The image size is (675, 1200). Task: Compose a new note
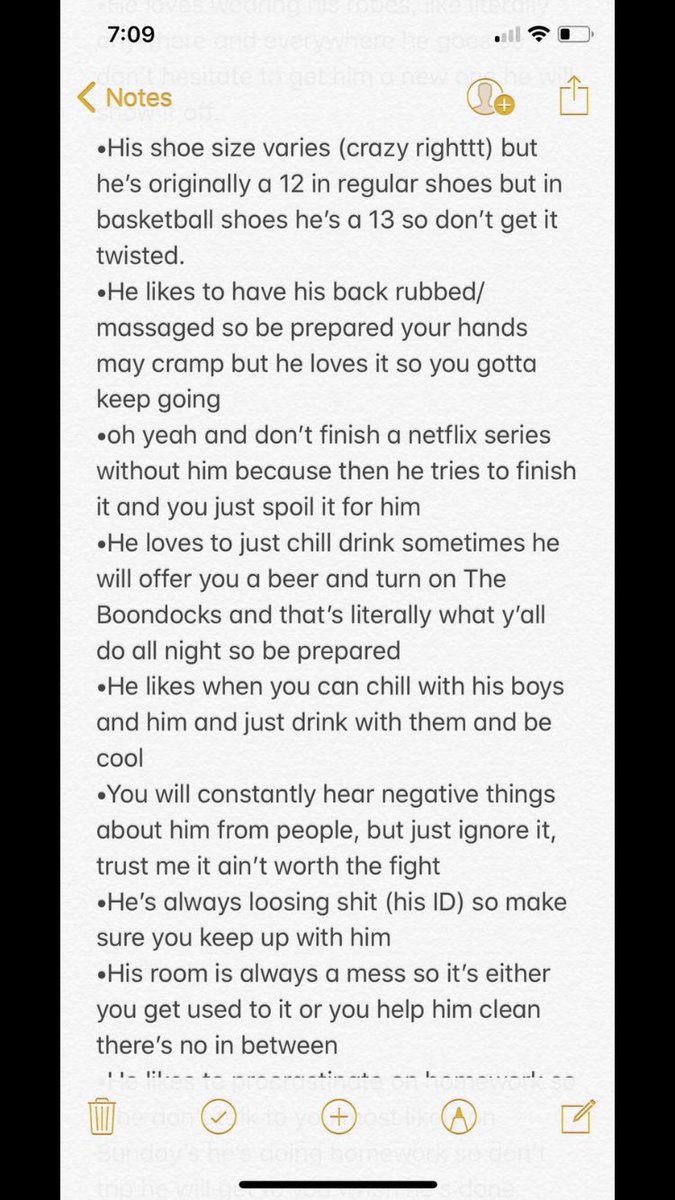578,1115
